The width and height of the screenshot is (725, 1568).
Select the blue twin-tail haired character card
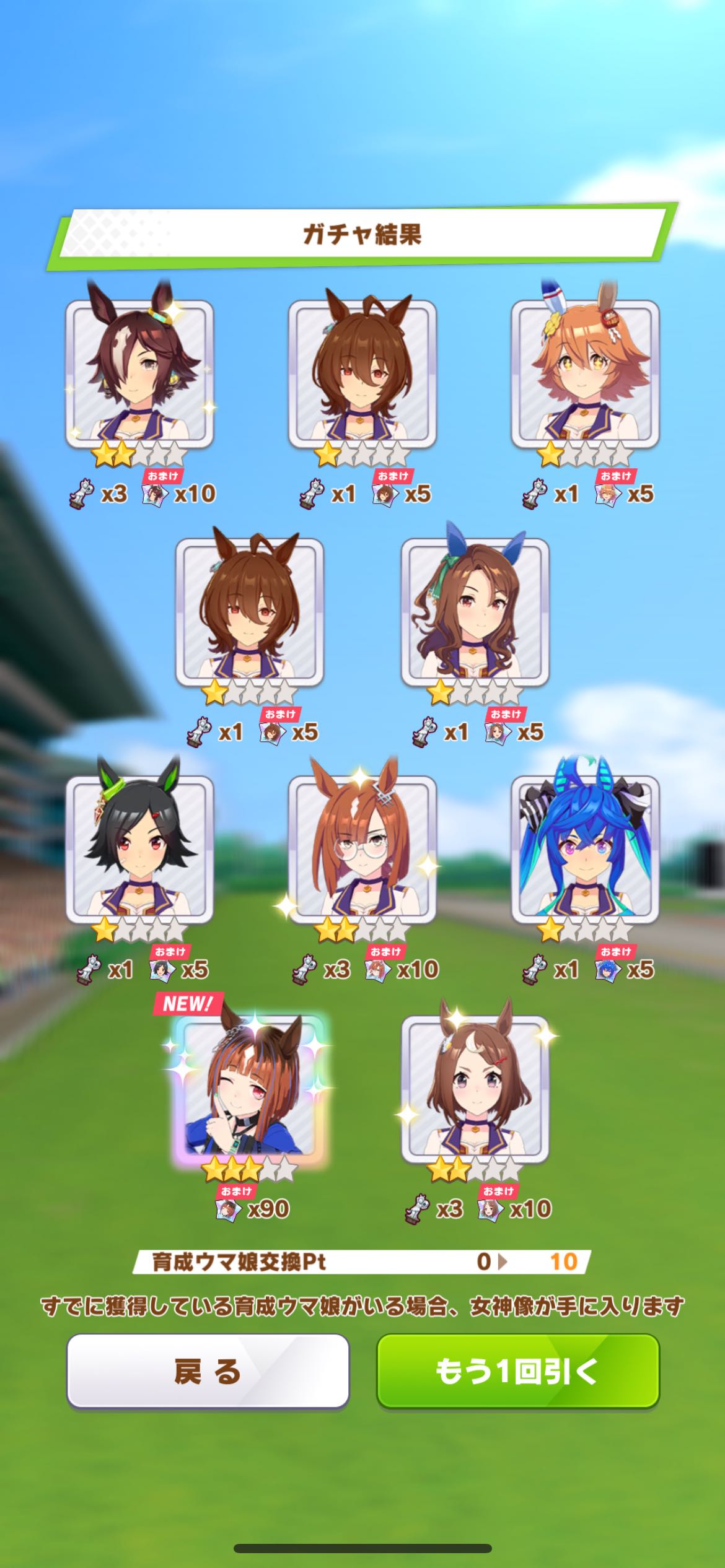pyautogui.click(x=585, y=848)
